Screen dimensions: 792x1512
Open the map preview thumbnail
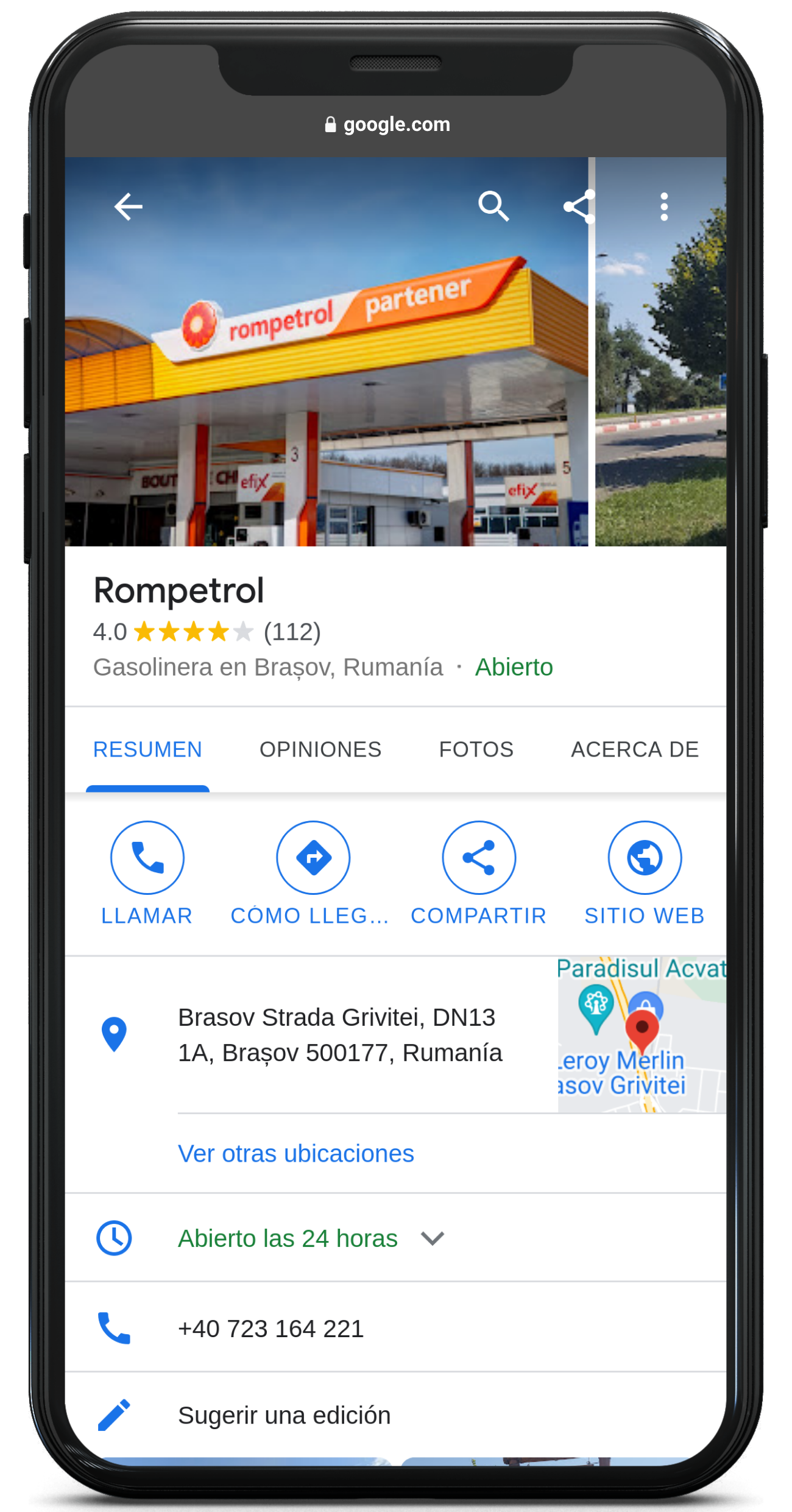tap(641, 1035)
